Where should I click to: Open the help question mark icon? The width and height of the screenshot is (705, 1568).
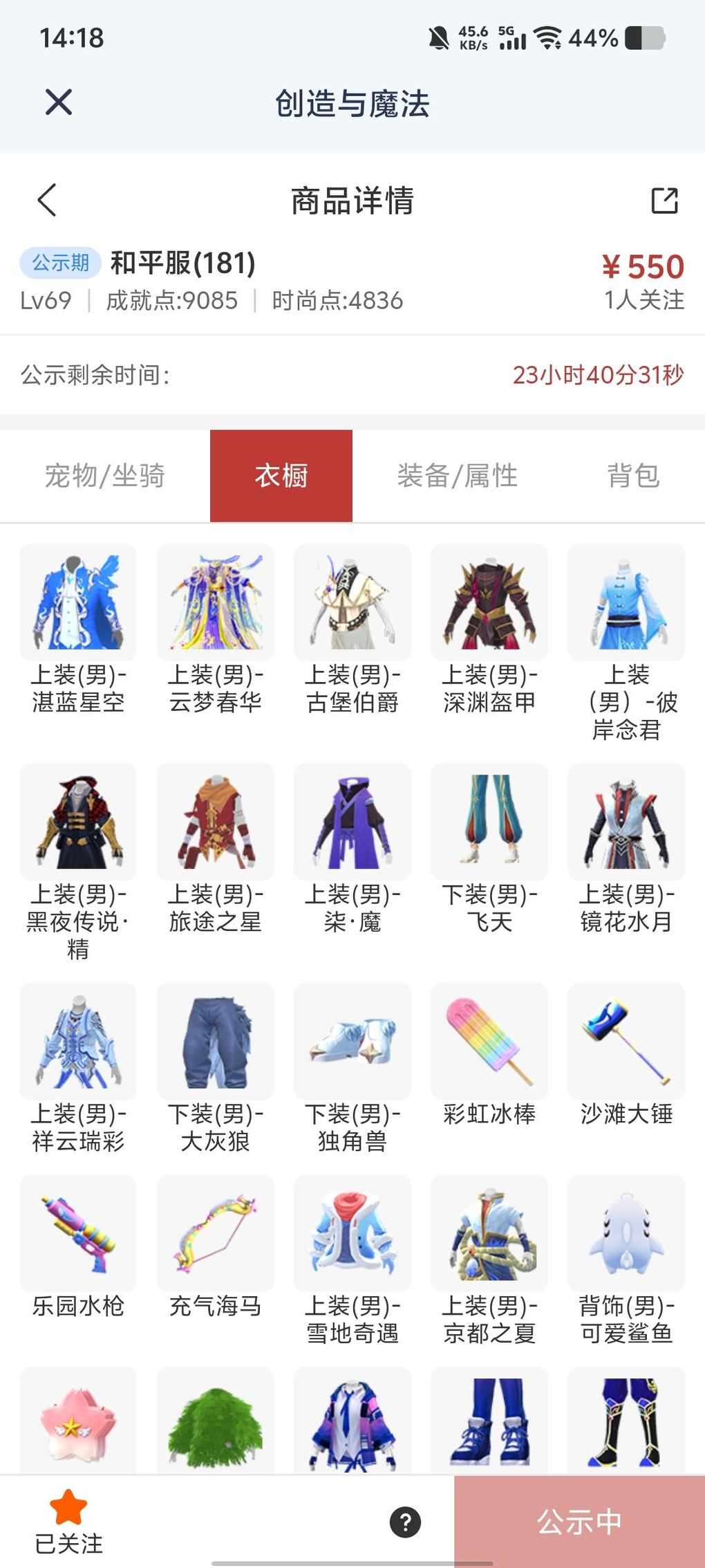click(x=406, y=1522)
